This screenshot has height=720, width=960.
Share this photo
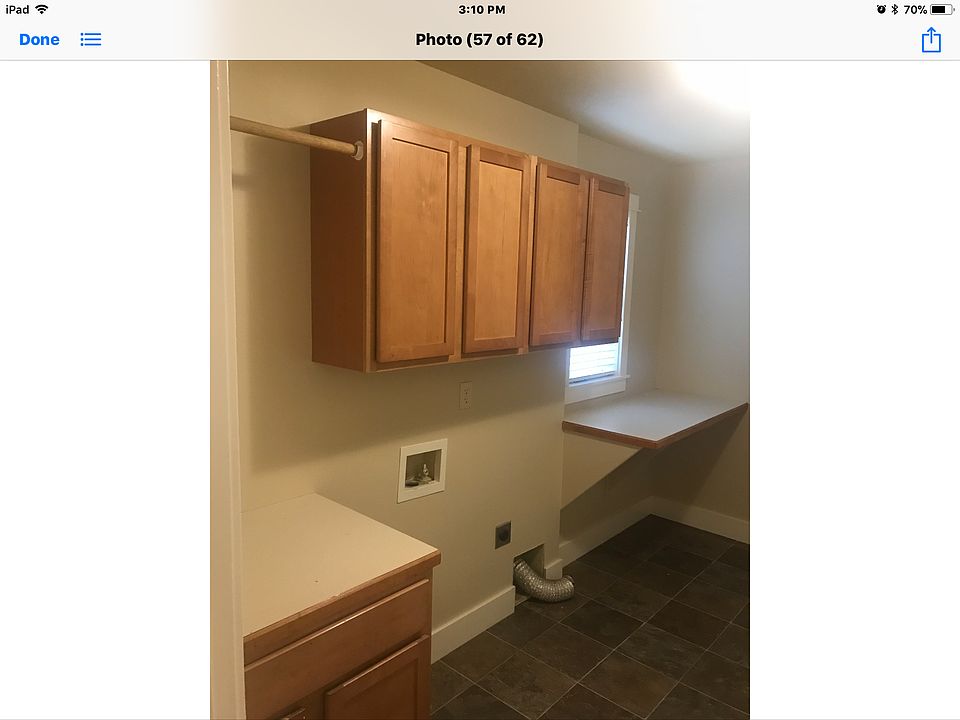pos(931,39)
